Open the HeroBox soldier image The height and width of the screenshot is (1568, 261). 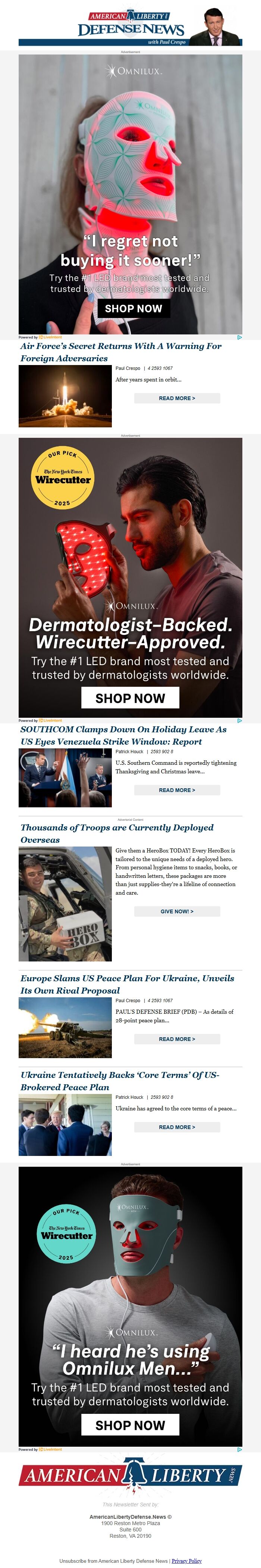point(65,903)
